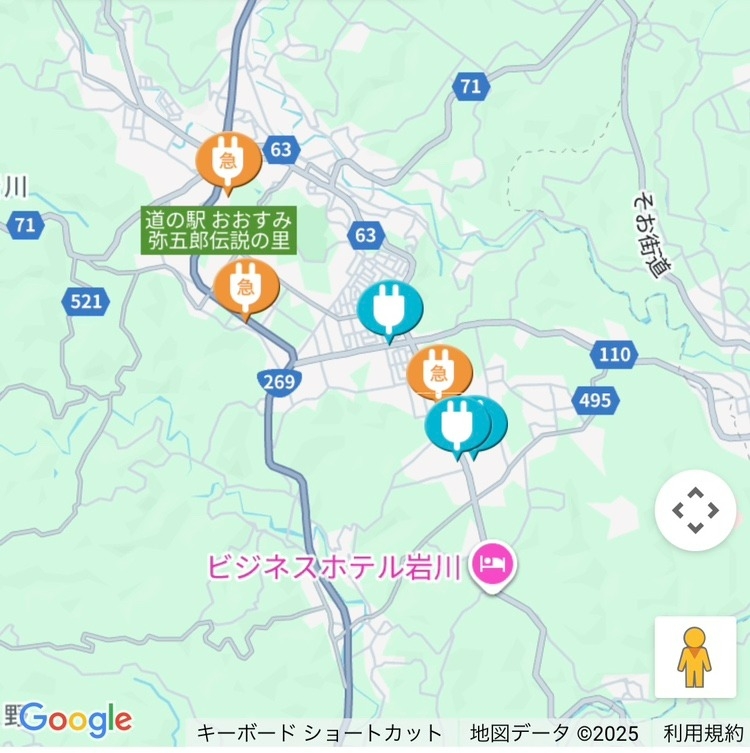The width and height of the screenshot is (750, 753).
Task: Tap the orange quick-charger pin above the 道の駅 label
Action: coord(228,160)
